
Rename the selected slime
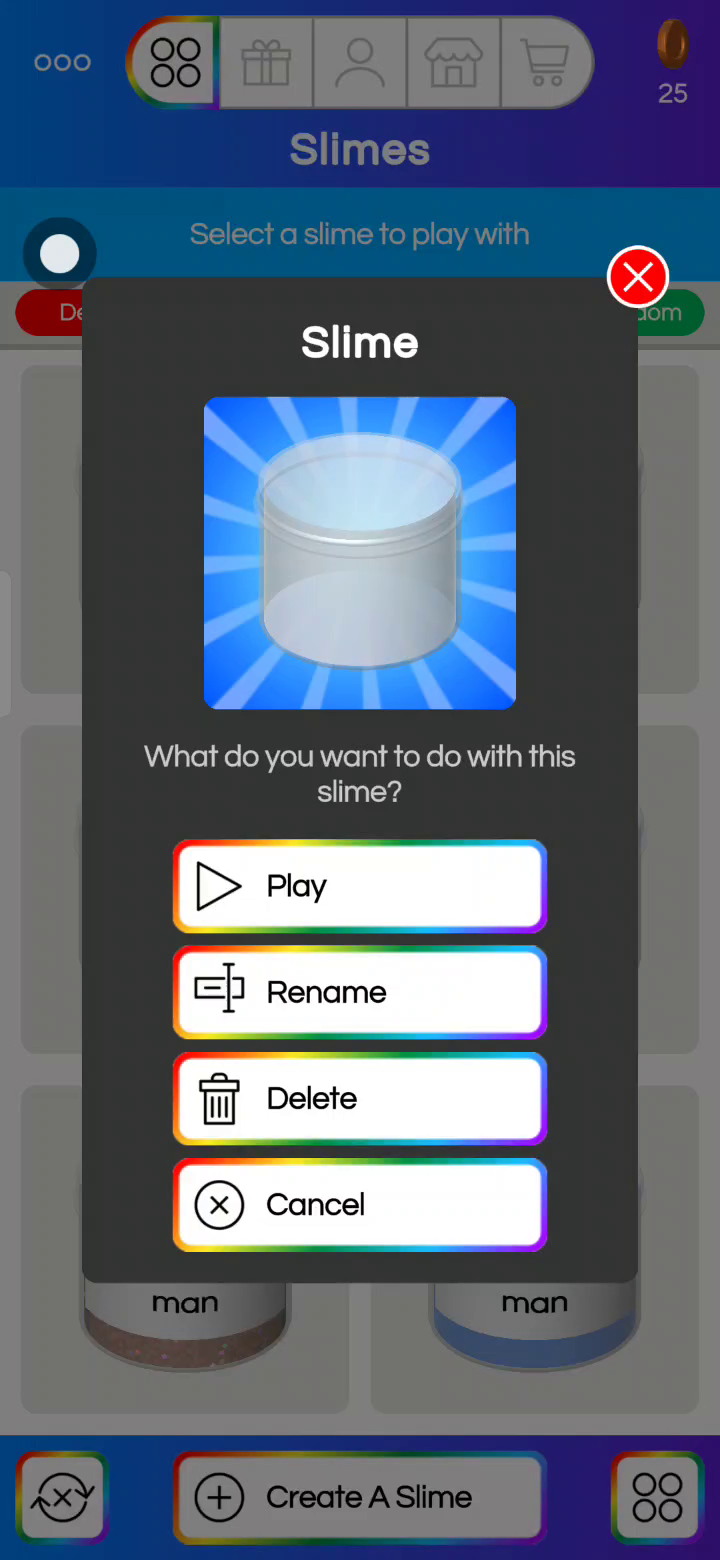point(360,992)
